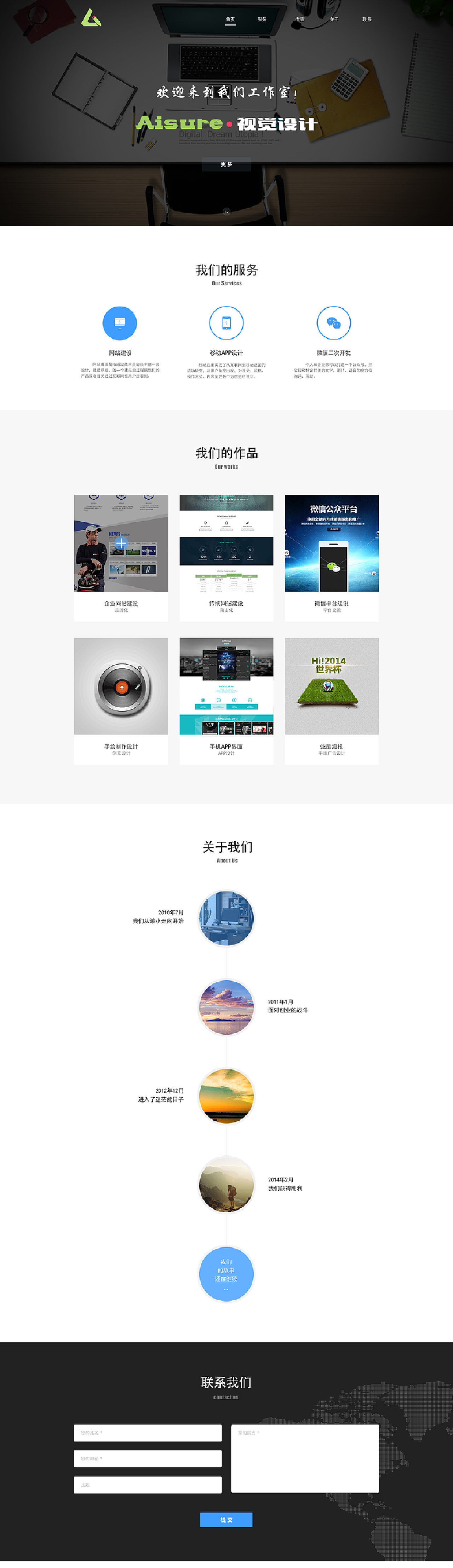Tap the 您的留言 message box
The image size is (453, 1568).
coord(304,1458)
